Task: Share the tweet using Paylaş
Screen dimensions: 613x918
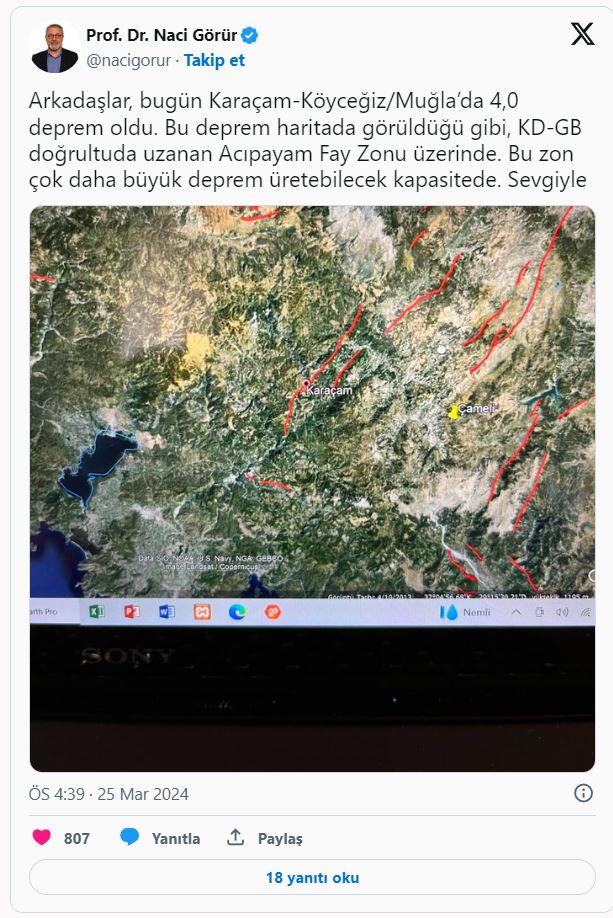Action: click(x=265, y=838)
